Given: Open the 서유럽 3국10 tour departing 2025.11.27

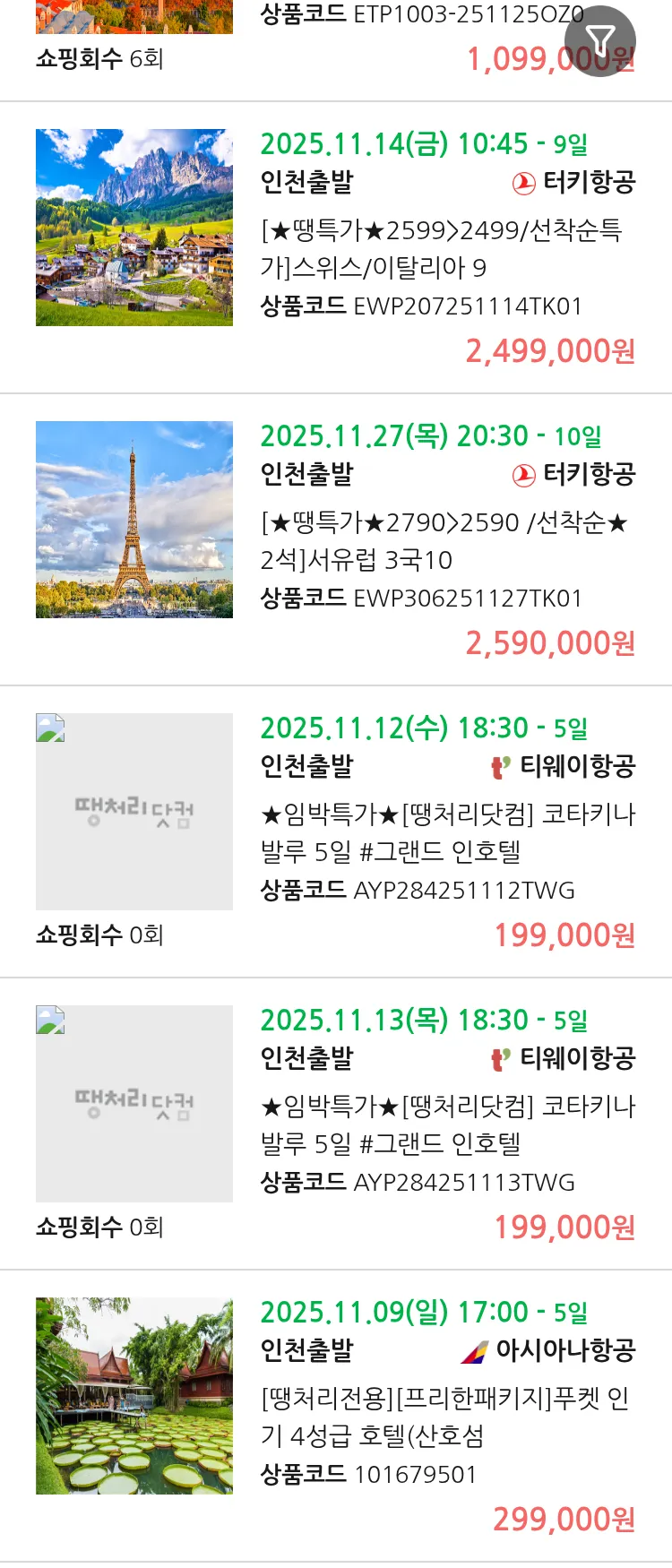Looking at the screenshot, I should tap(444, 541).
